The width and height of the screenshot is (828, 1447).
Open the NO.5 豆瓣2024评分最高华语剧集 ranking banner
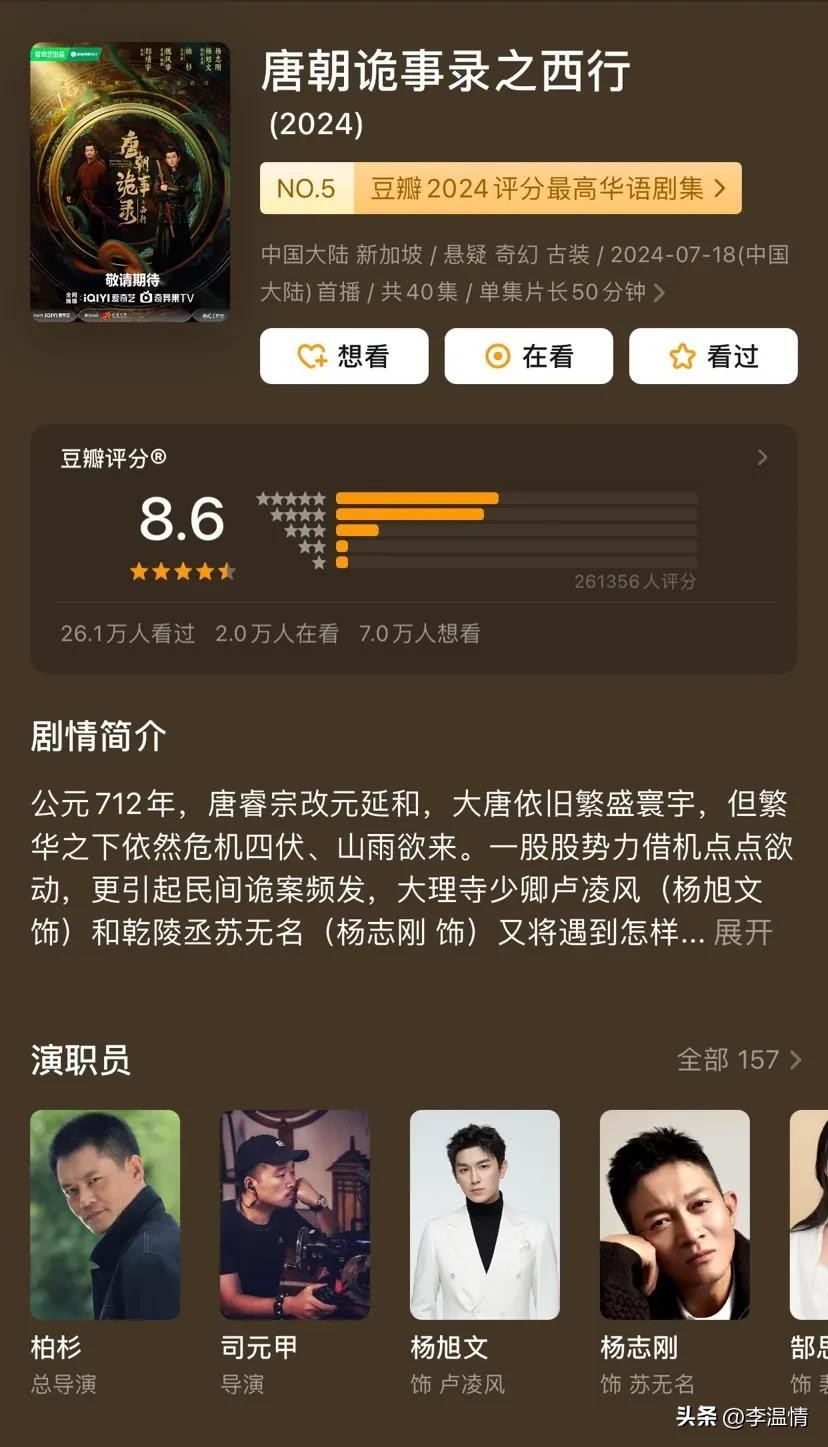tap(500, 188)
